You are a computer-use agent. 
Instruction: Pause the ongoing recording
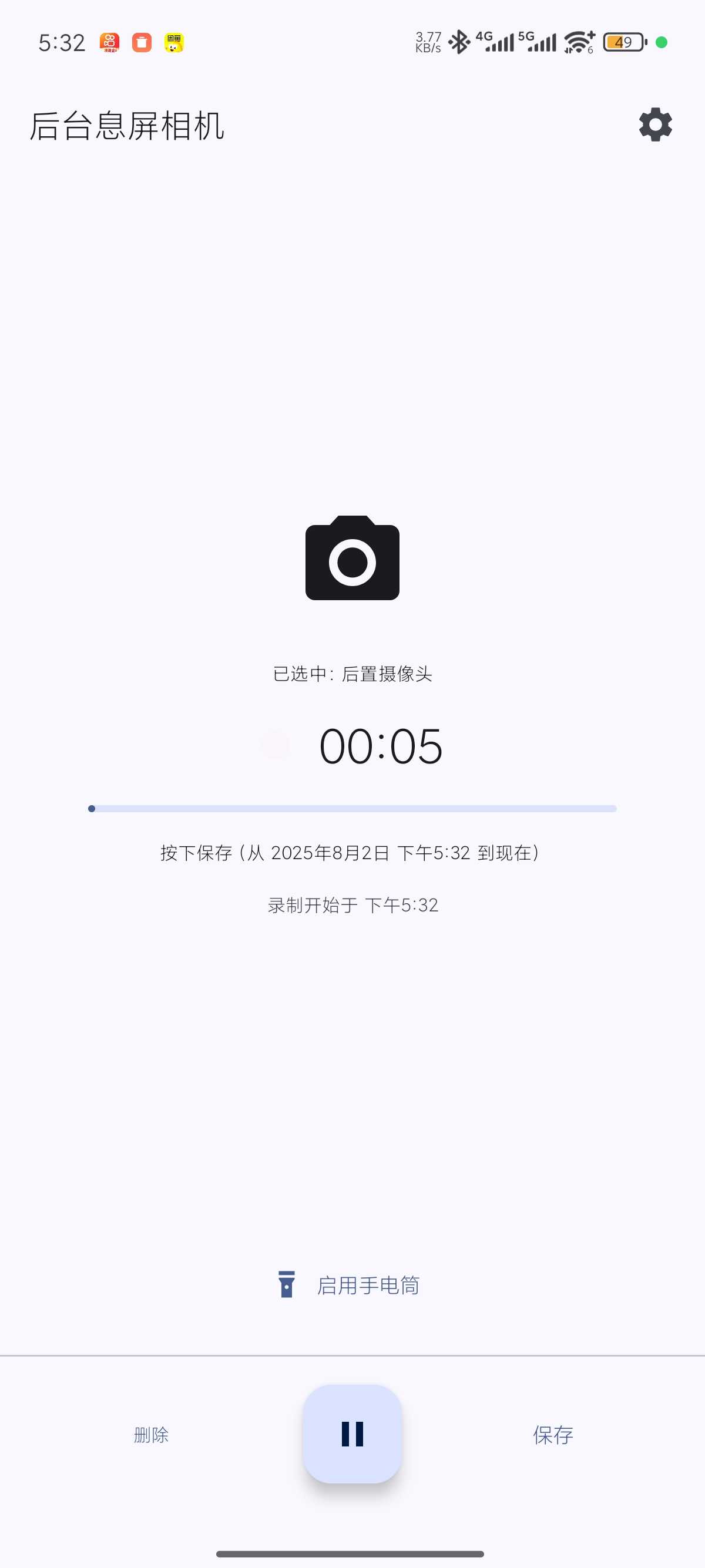coord(352,1434)
